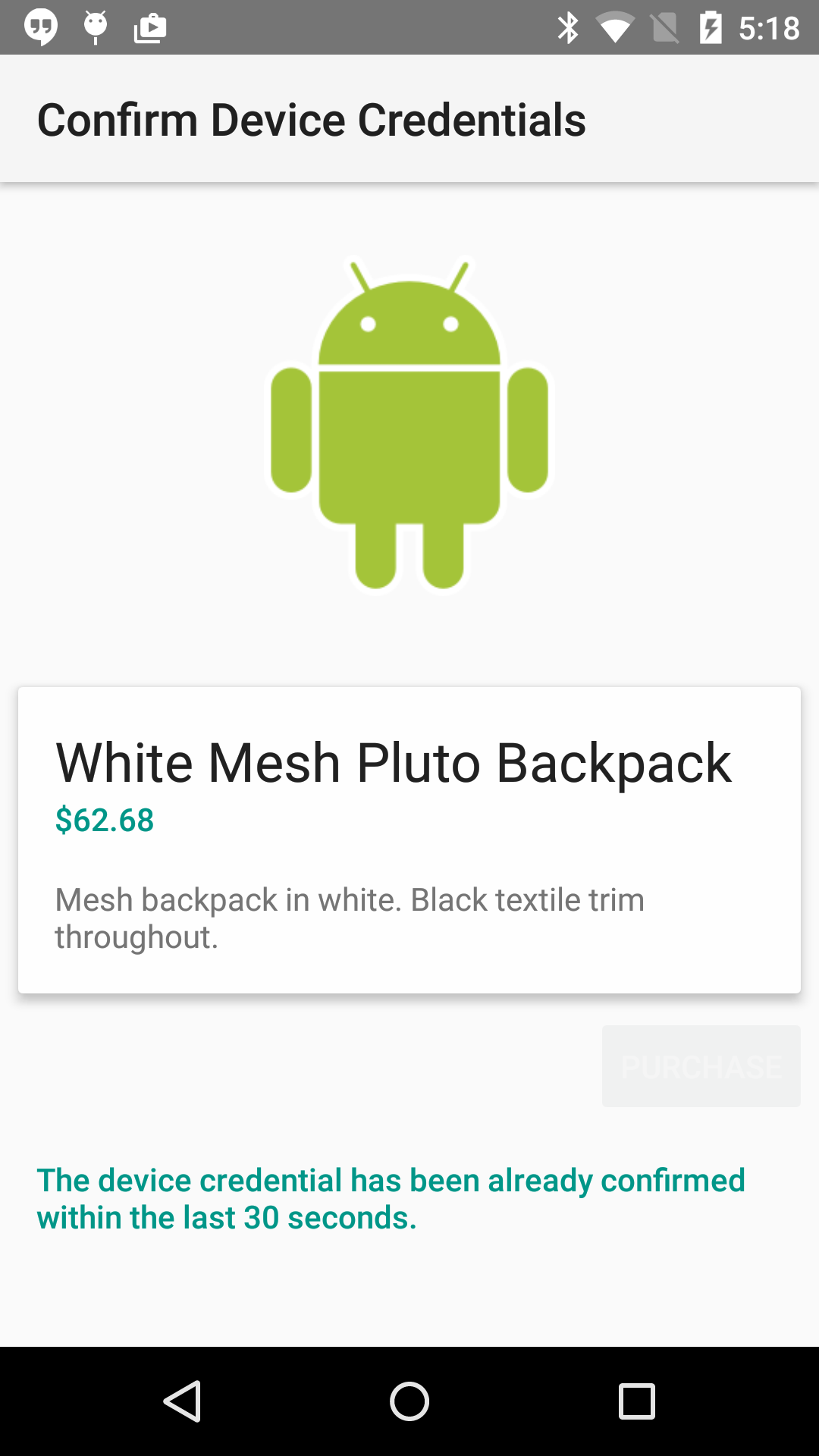Tap the green Android robot logo
The width and height of the screenshot is (819, 1456).
pos(409,425)
